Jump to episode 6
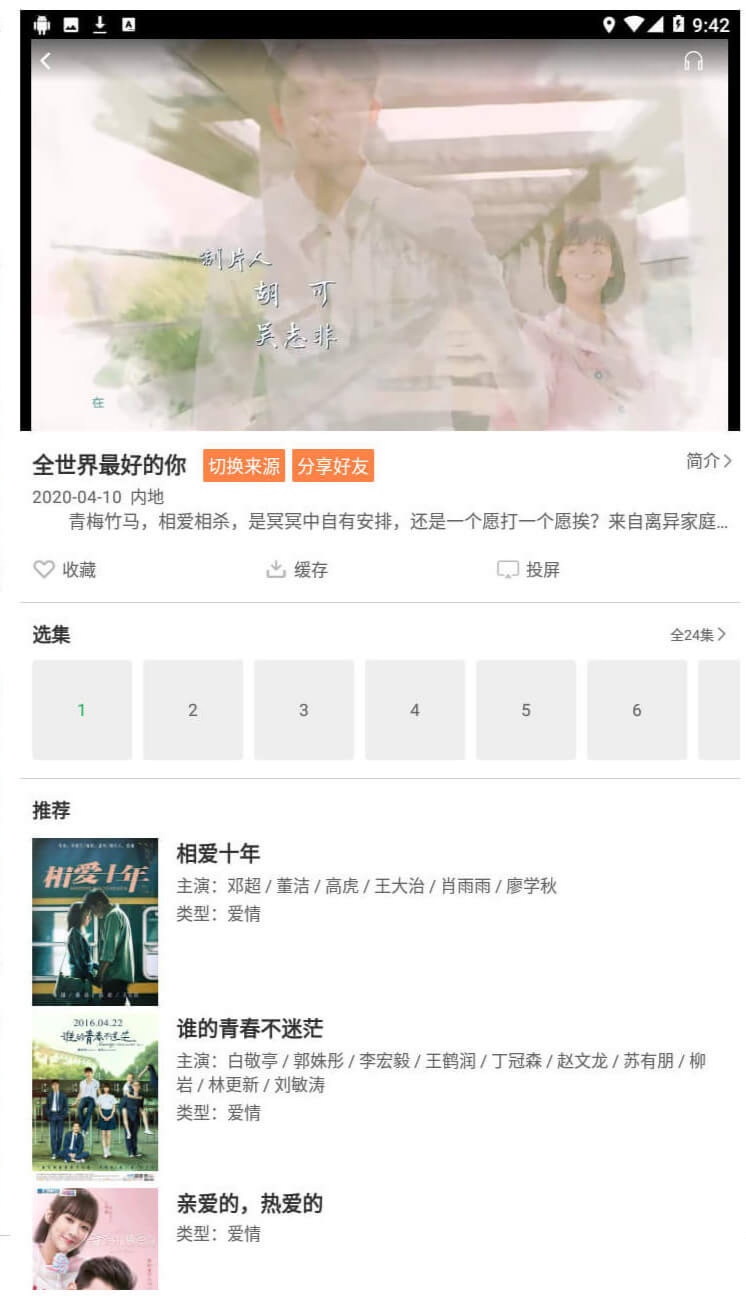Screen dimensions: 746x1300 [x=637, y=710]
